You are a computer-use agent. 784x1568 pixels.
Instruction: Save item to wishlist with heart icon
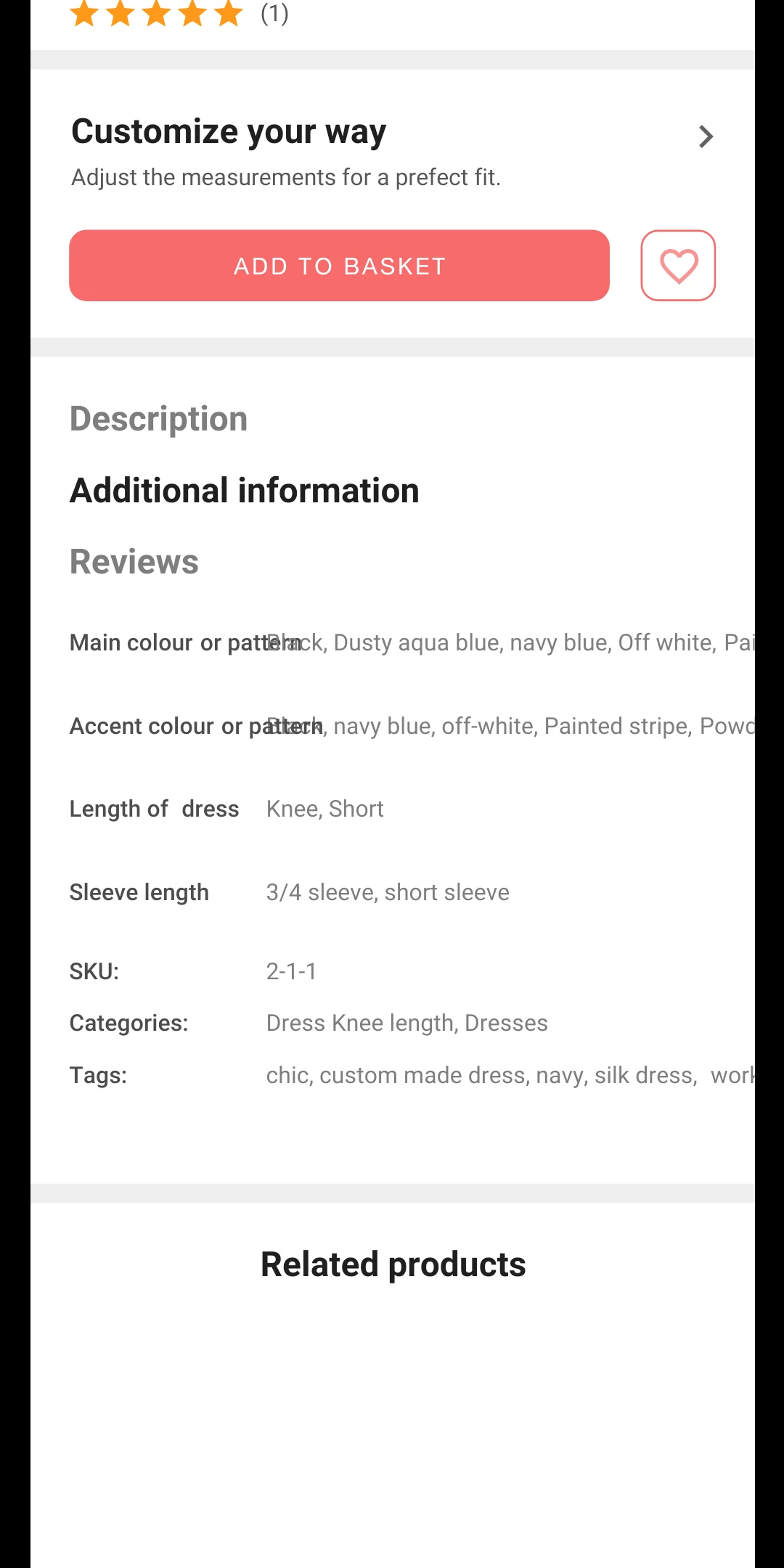point(678,266)
